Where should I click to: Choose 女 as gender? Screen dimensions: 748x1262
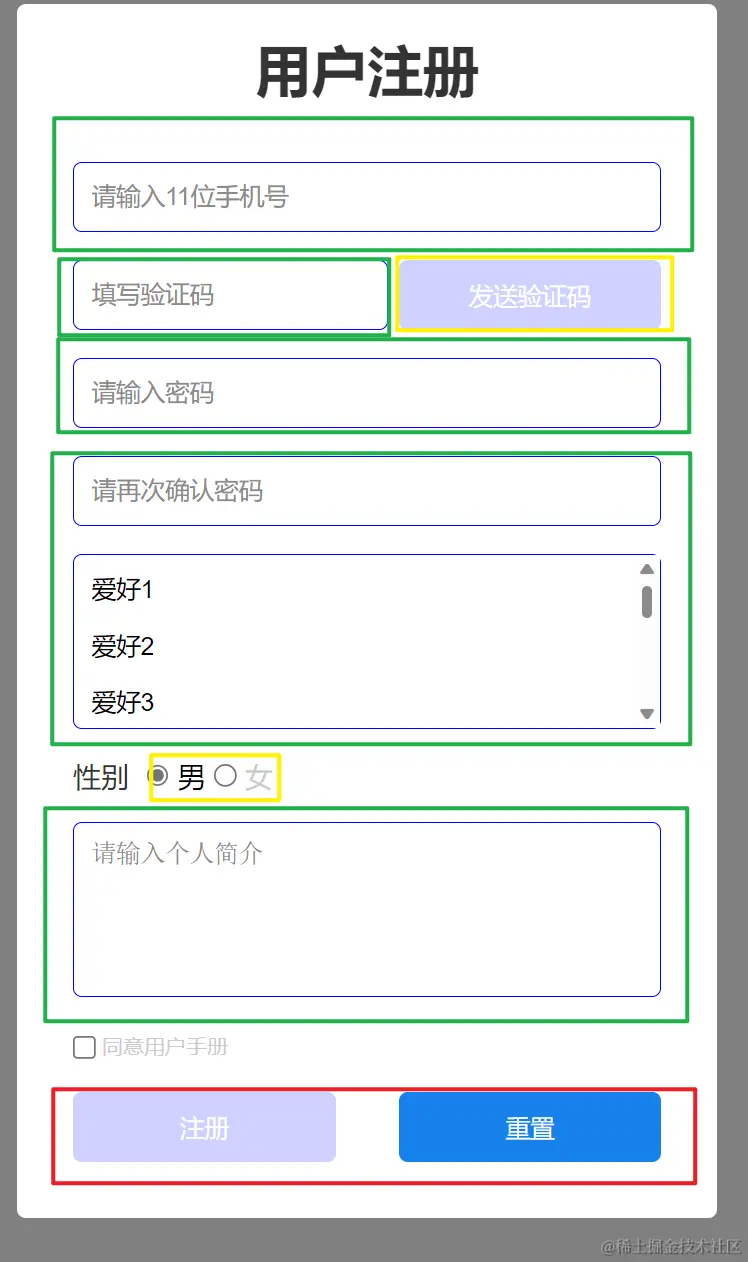[x=226, y=776]
